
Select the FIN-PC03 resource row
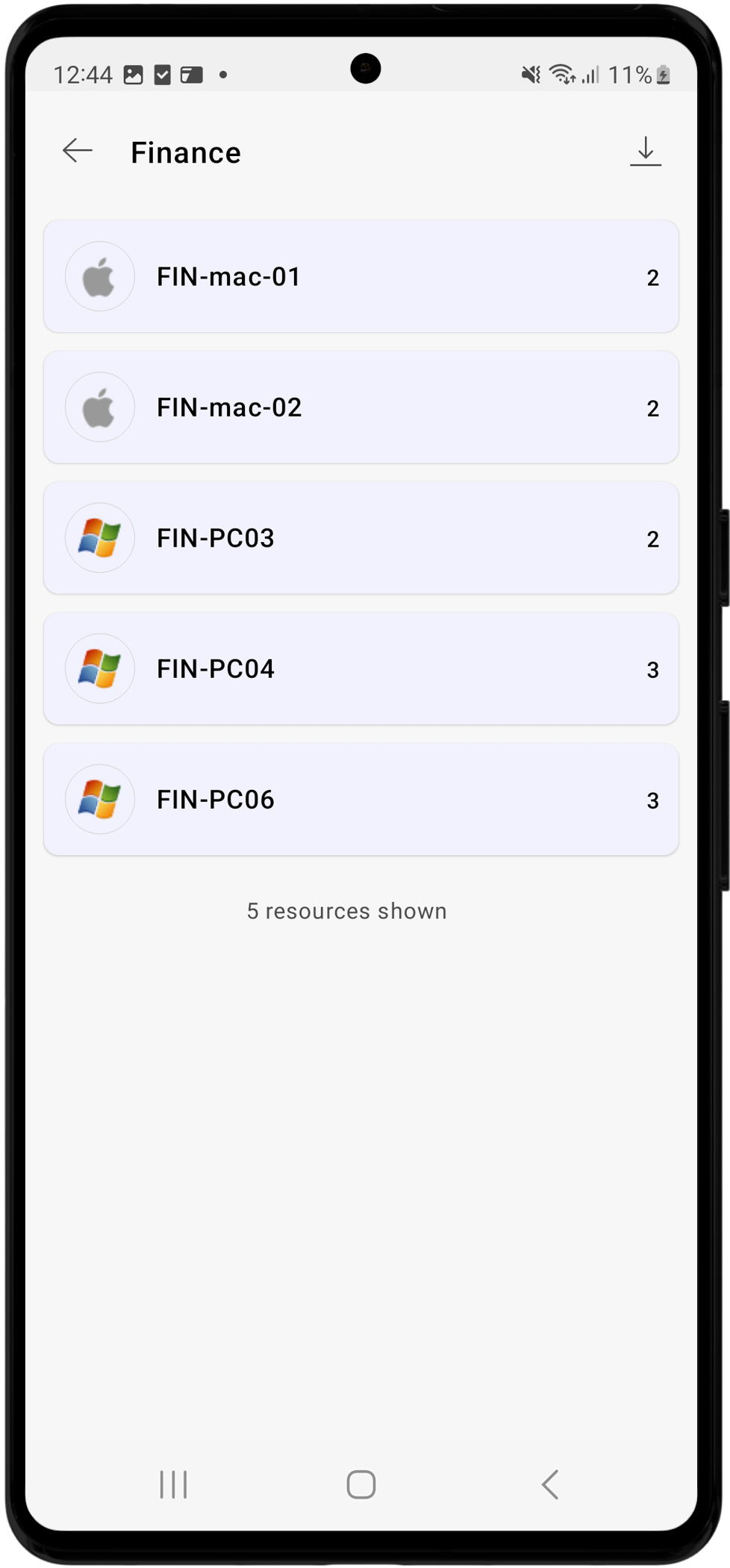click(x=361, y=538)
